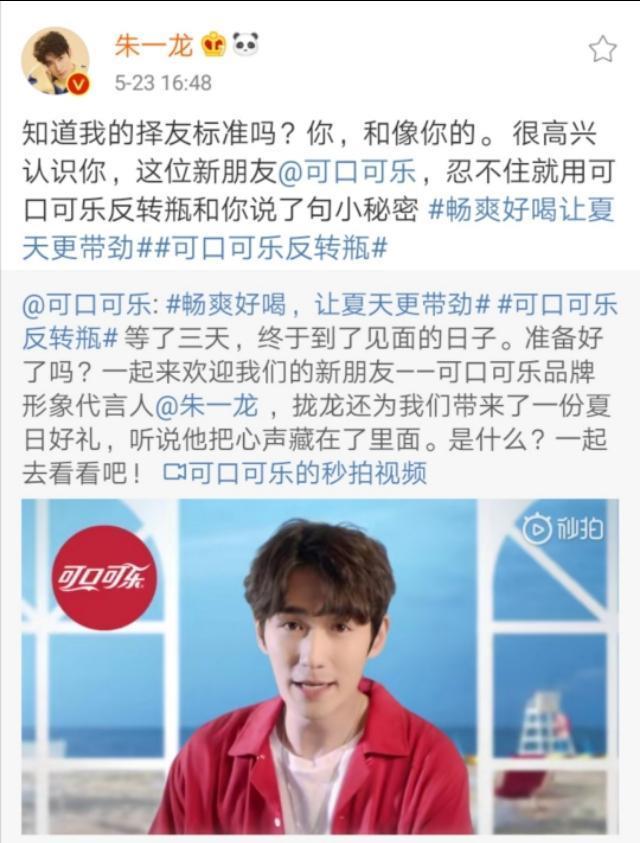Viewport: 640px width, 843px height.
Task: Favorite this post with the star icon
Action: click(x=602, y=49)
